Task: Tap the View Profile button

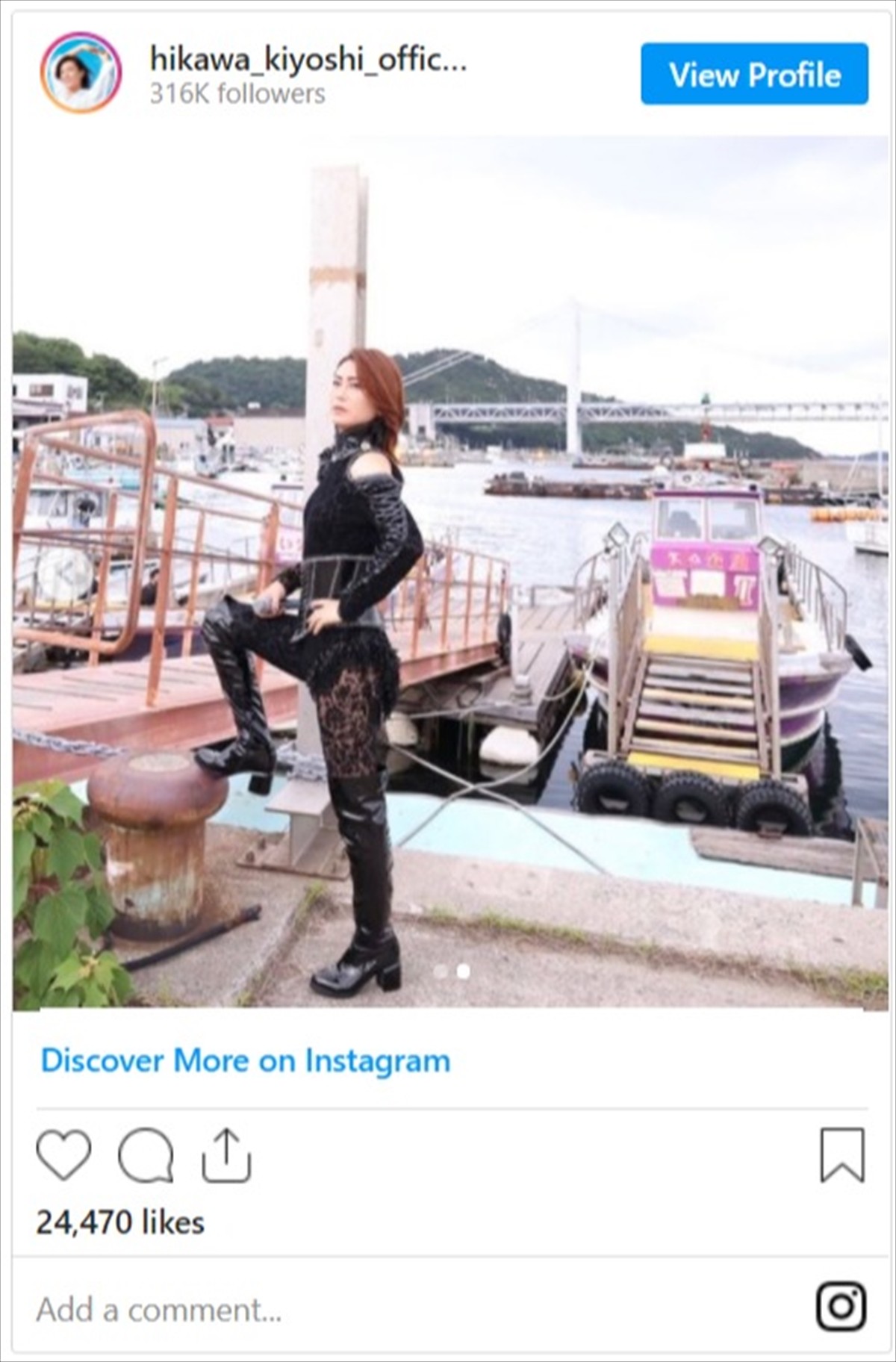Action: pyautogui.click(x=754, y=74)
